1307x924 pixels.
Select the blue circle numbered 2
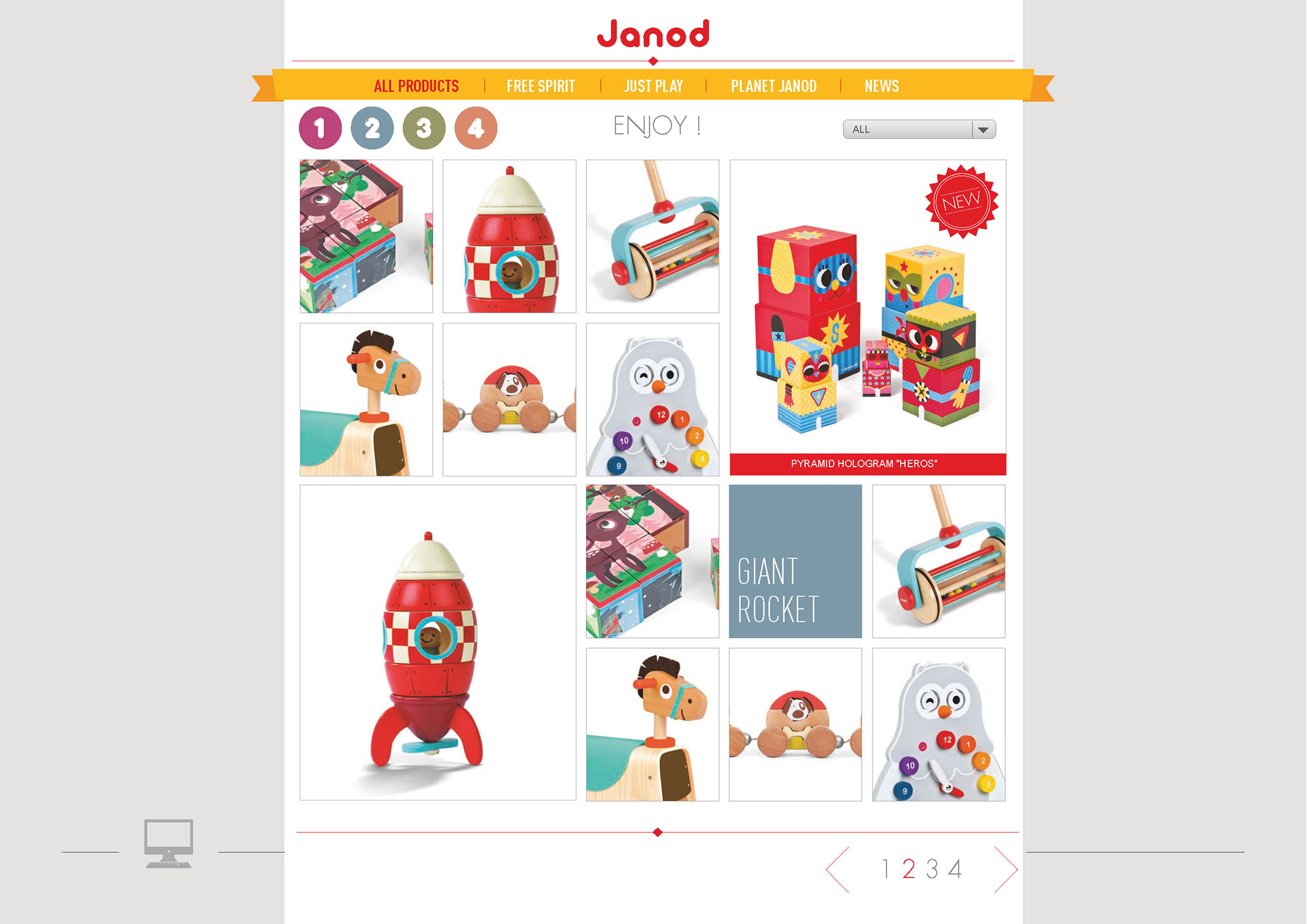[x=372, y=128]
